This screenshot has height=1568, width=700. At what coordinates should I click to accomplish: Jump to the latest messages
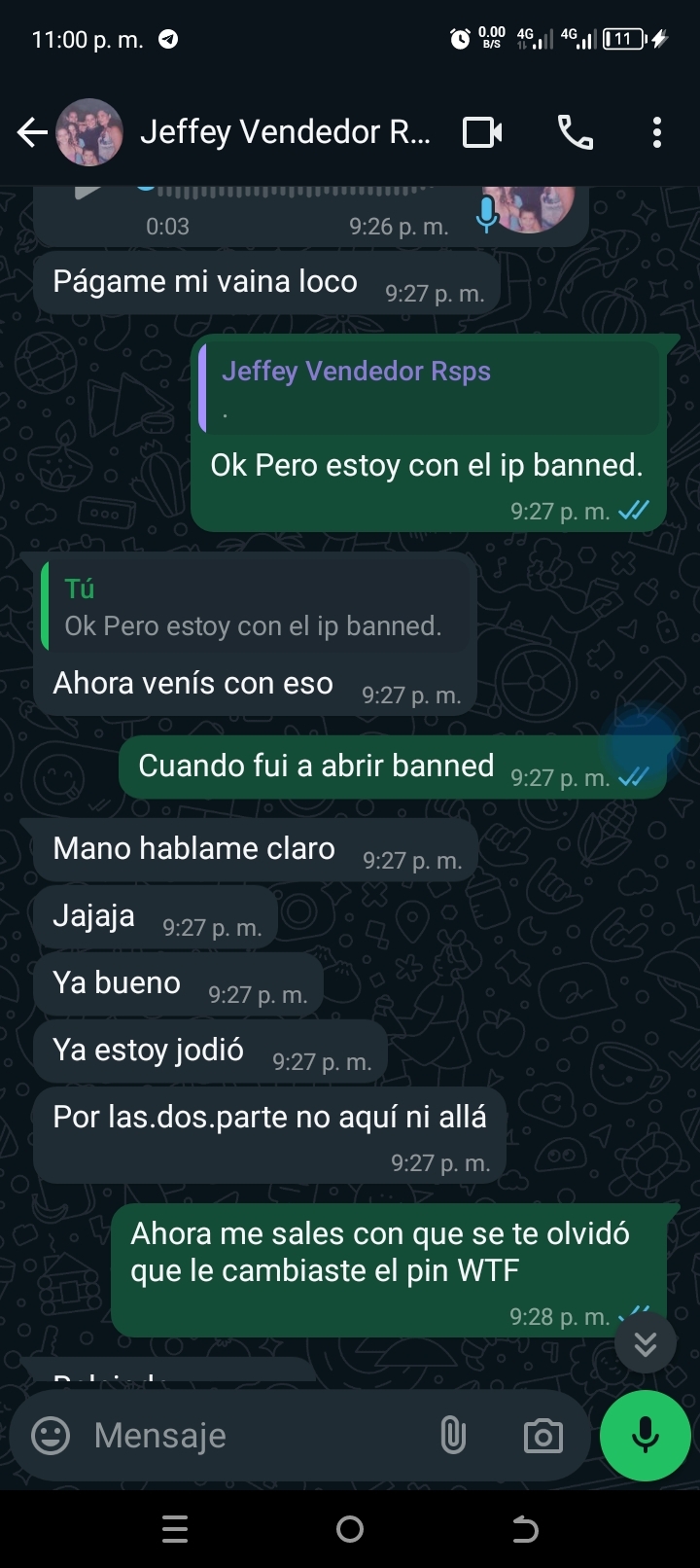tap(645, 1343)
